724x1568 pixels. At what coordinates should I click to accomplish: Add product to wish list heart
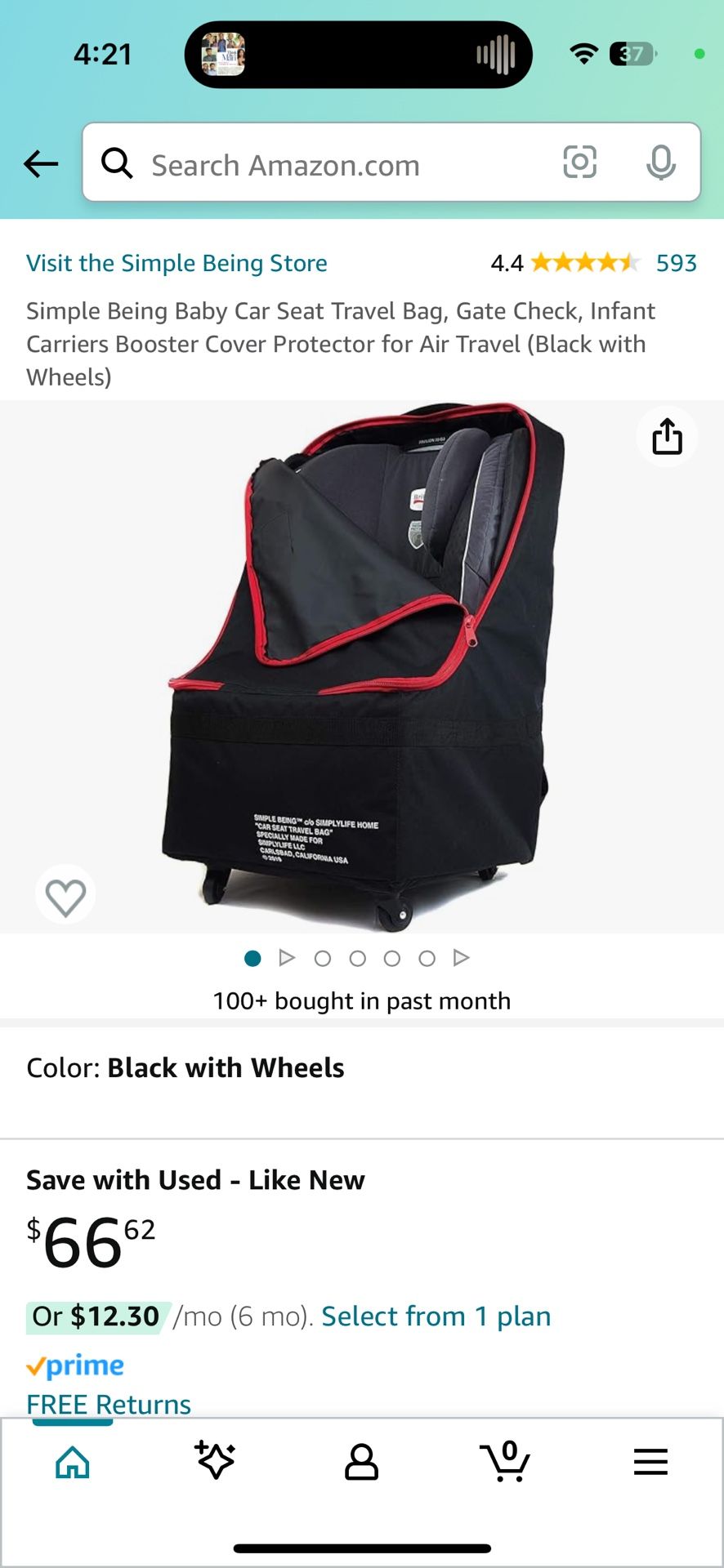(x=65, y=896)
